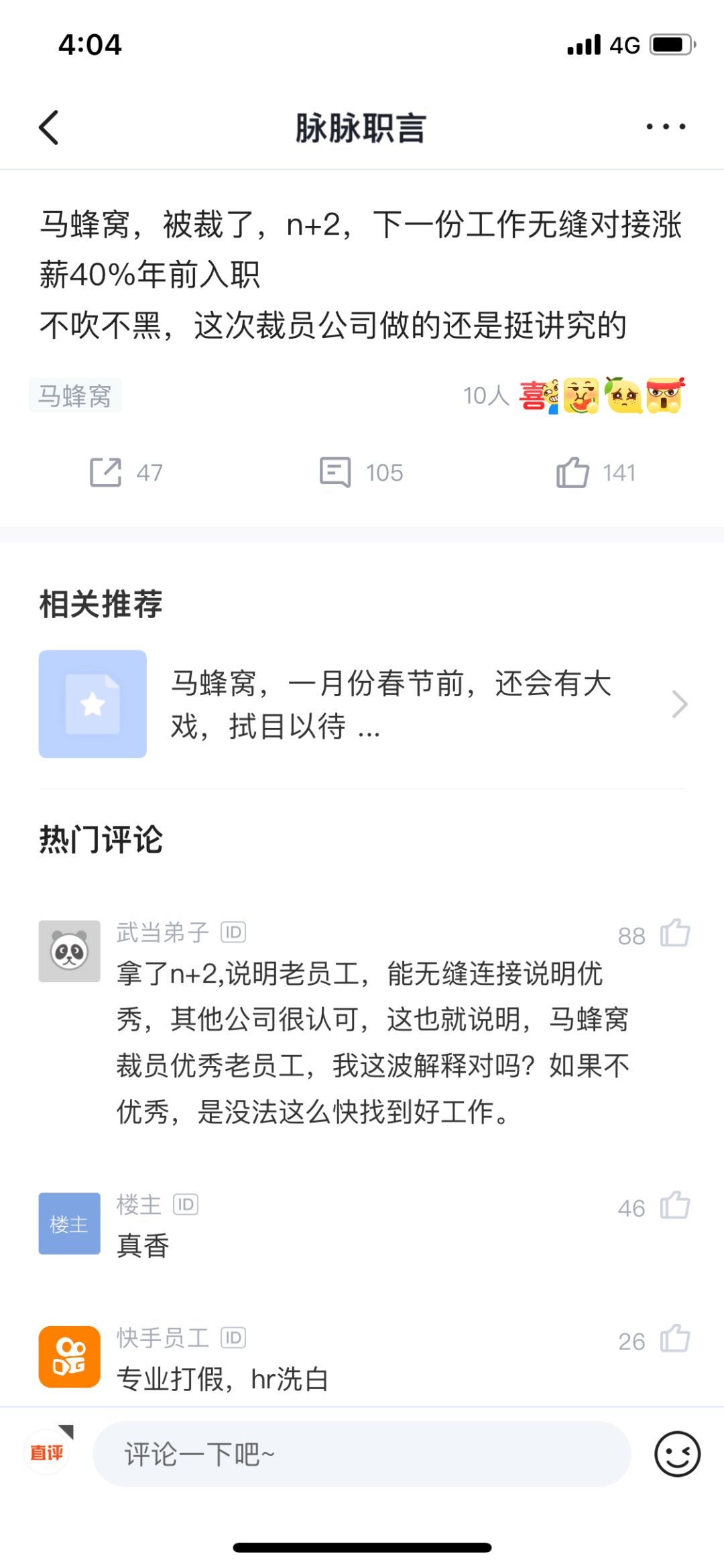The width and height of the screenshot is (724, 1568).
Task: Like the post with the 141 thumbs-up icon
Action: 573,473
